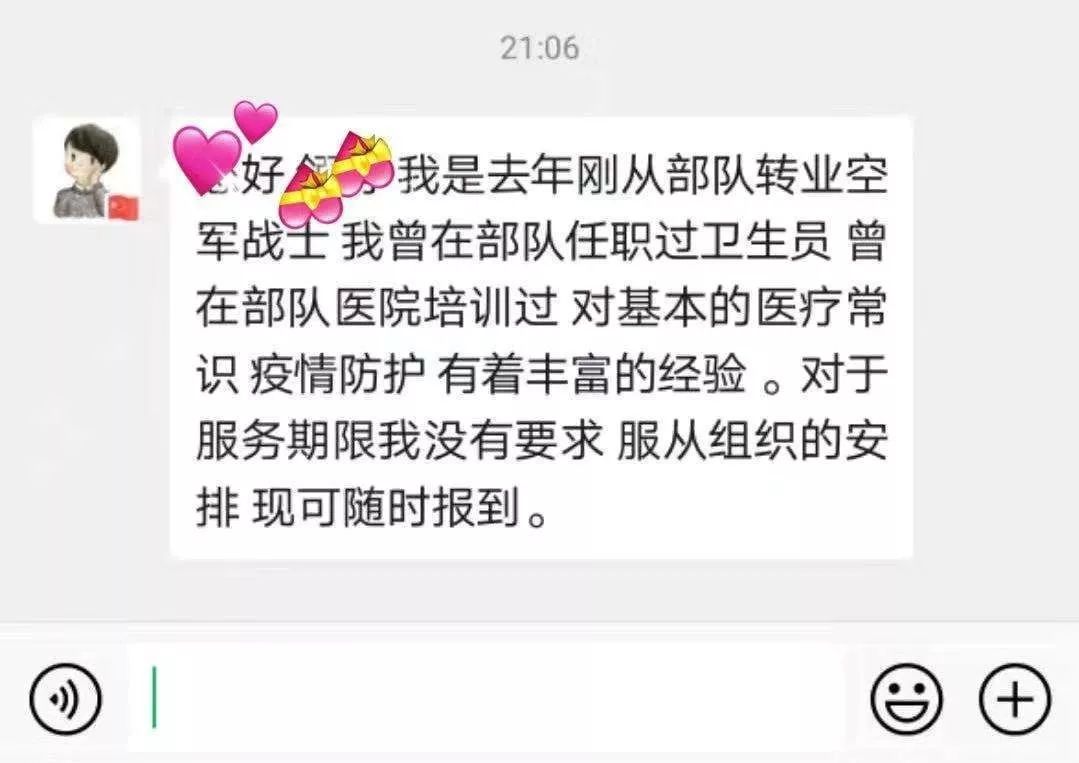Open the plus attachment menu

(1014, 698)
